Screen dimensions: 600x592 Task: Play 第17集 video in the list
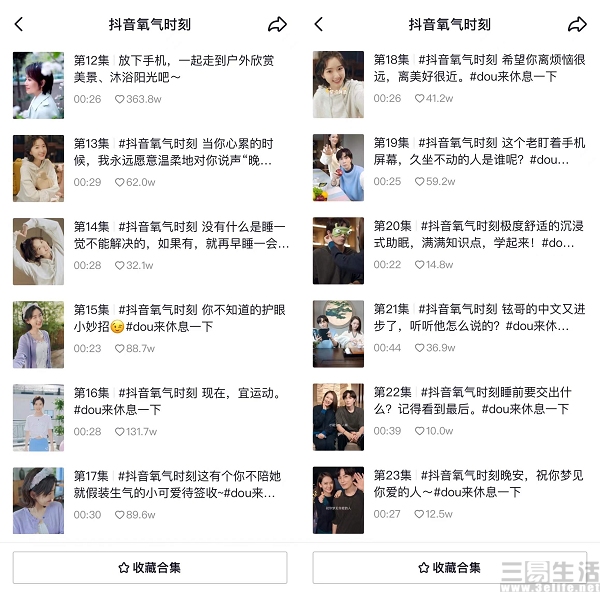(150, 498)
